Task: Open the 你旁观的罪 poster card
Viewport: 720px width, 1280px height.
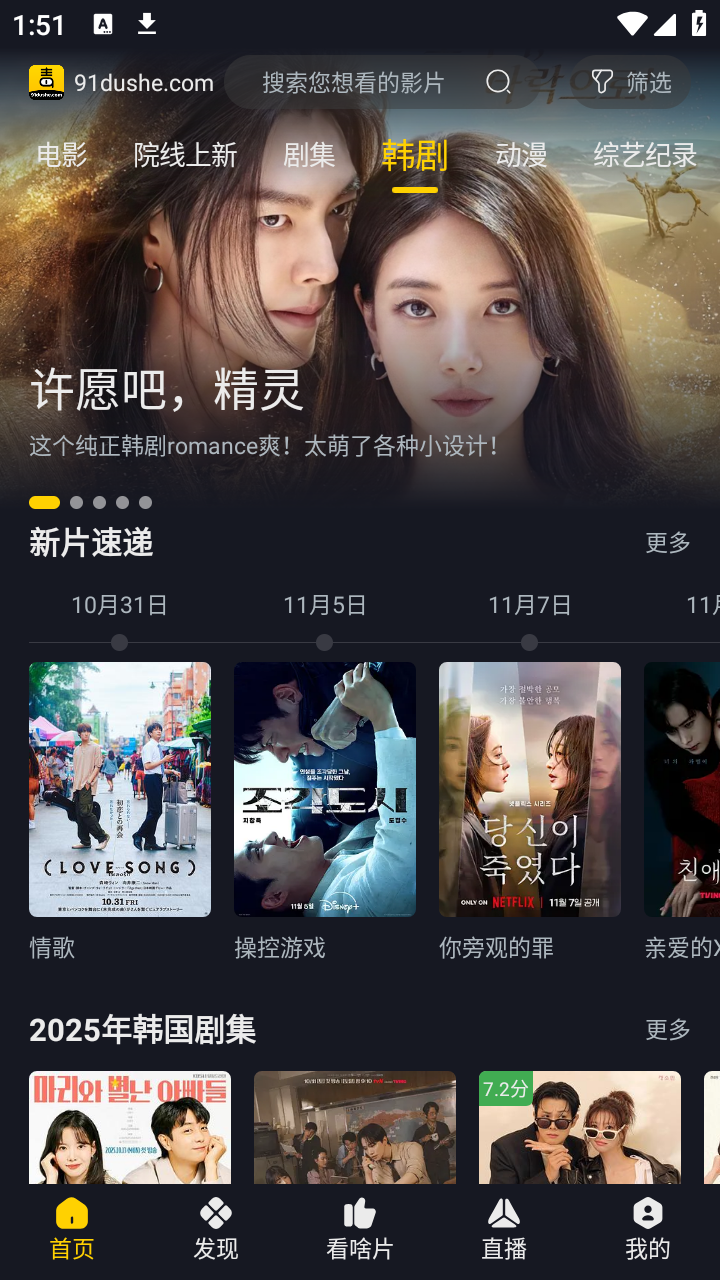Action: 530,790
